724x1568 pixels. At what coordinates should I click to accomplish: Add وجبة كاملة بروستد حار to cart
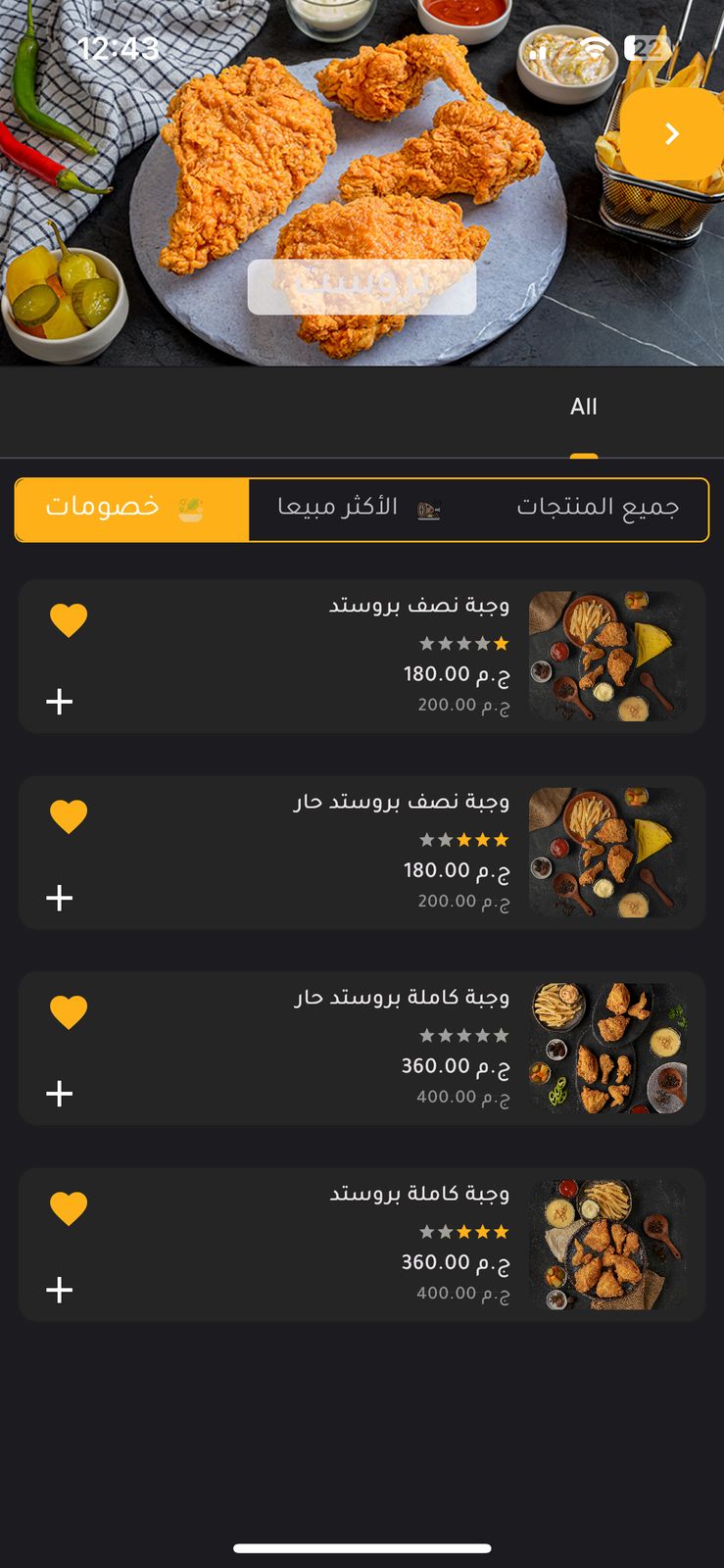click(60, 1094)
